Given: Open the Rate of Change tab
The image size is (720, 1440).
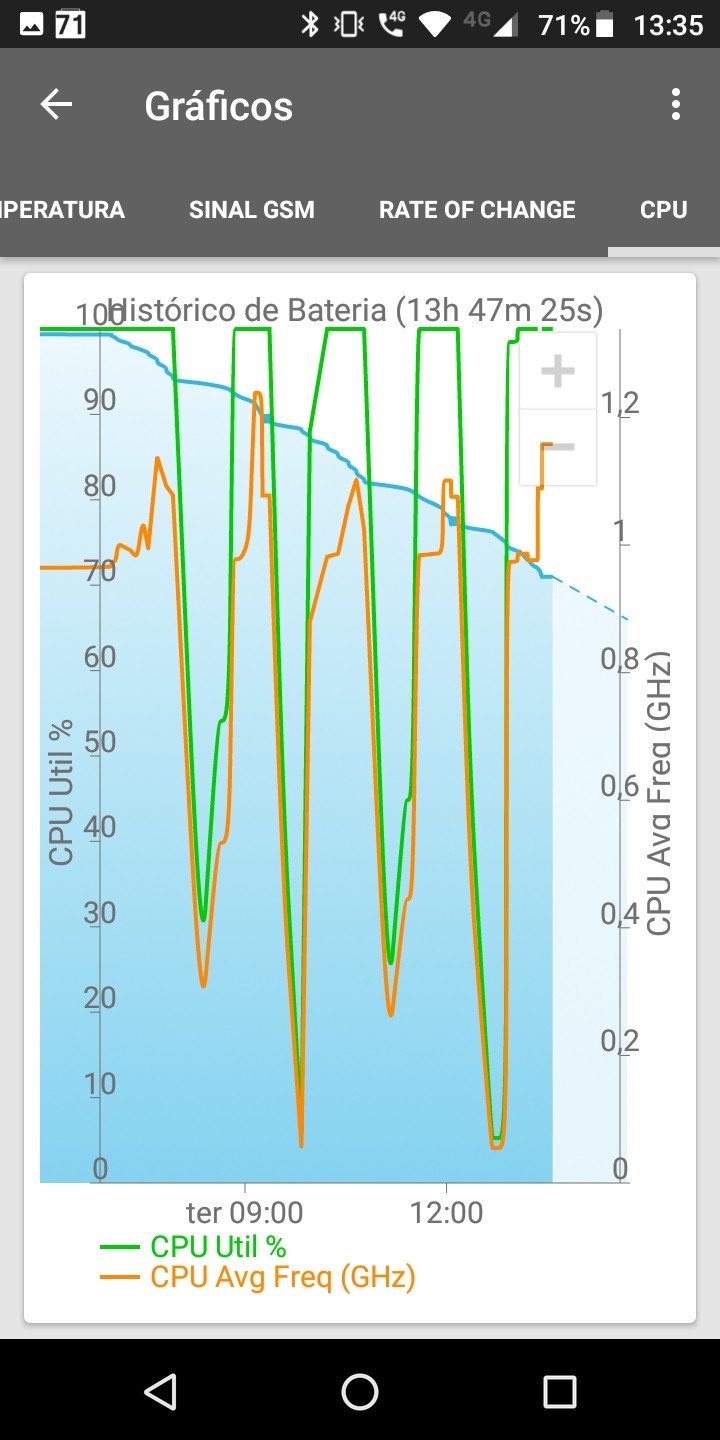Looking at the screenshot, I should click(477, 210).
